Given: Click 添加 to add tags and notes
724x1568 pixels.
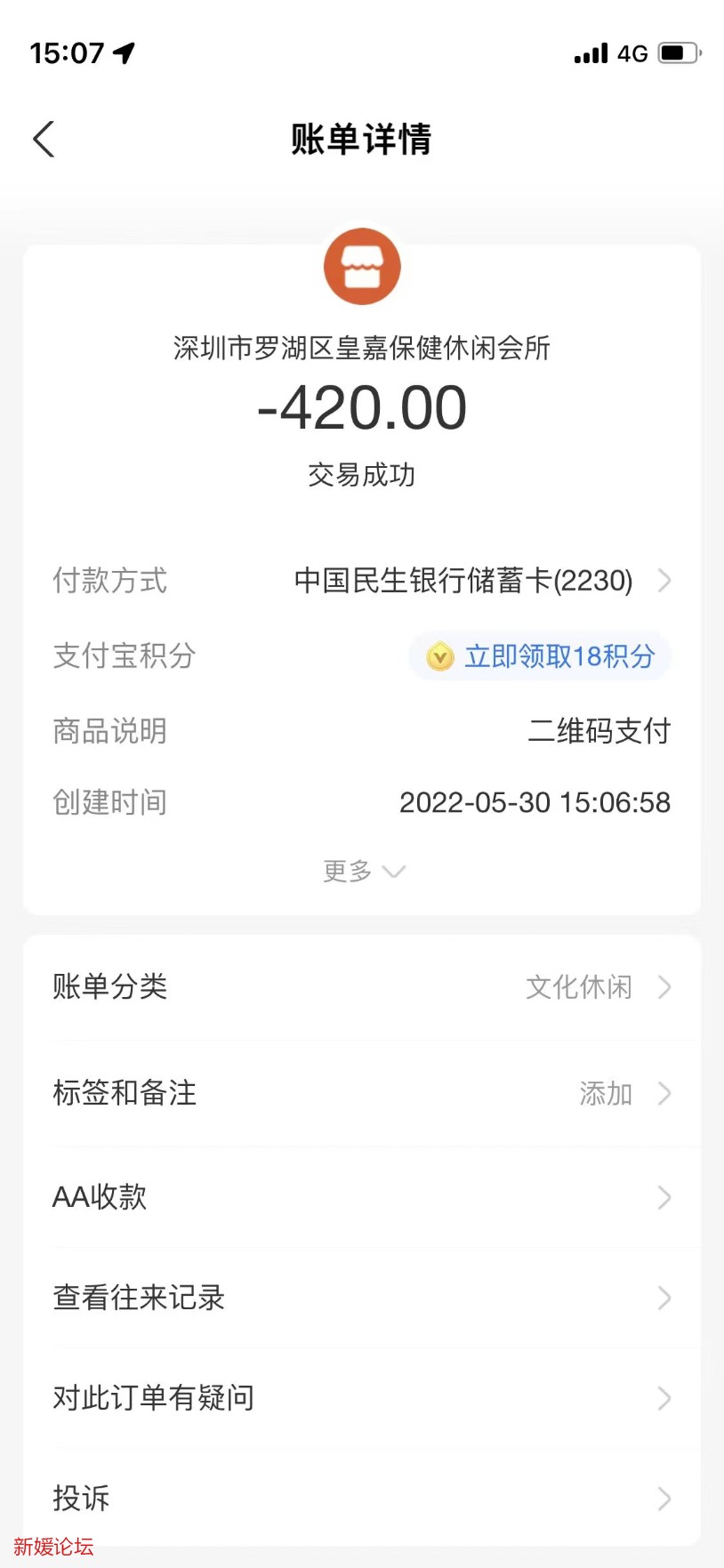Looking at the screenshot, I should coord(606,1094).
